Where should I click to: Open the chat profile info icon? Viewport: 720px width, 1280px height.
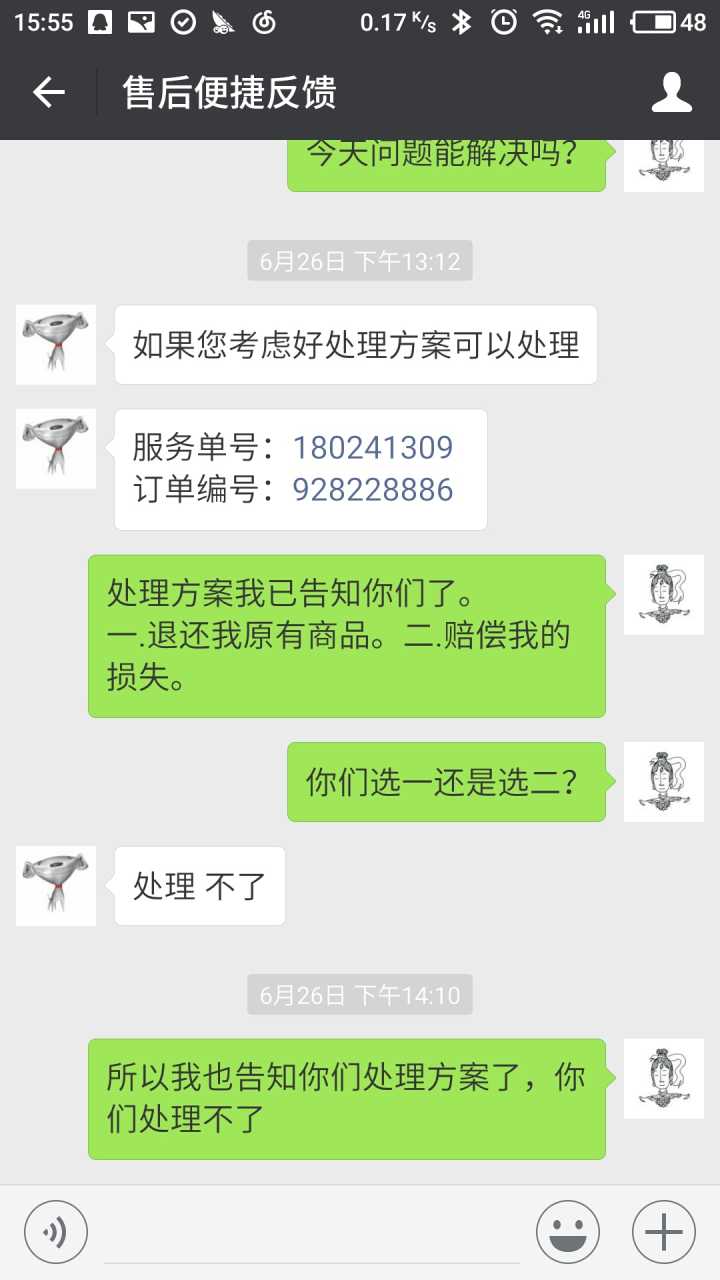point(671,93)
